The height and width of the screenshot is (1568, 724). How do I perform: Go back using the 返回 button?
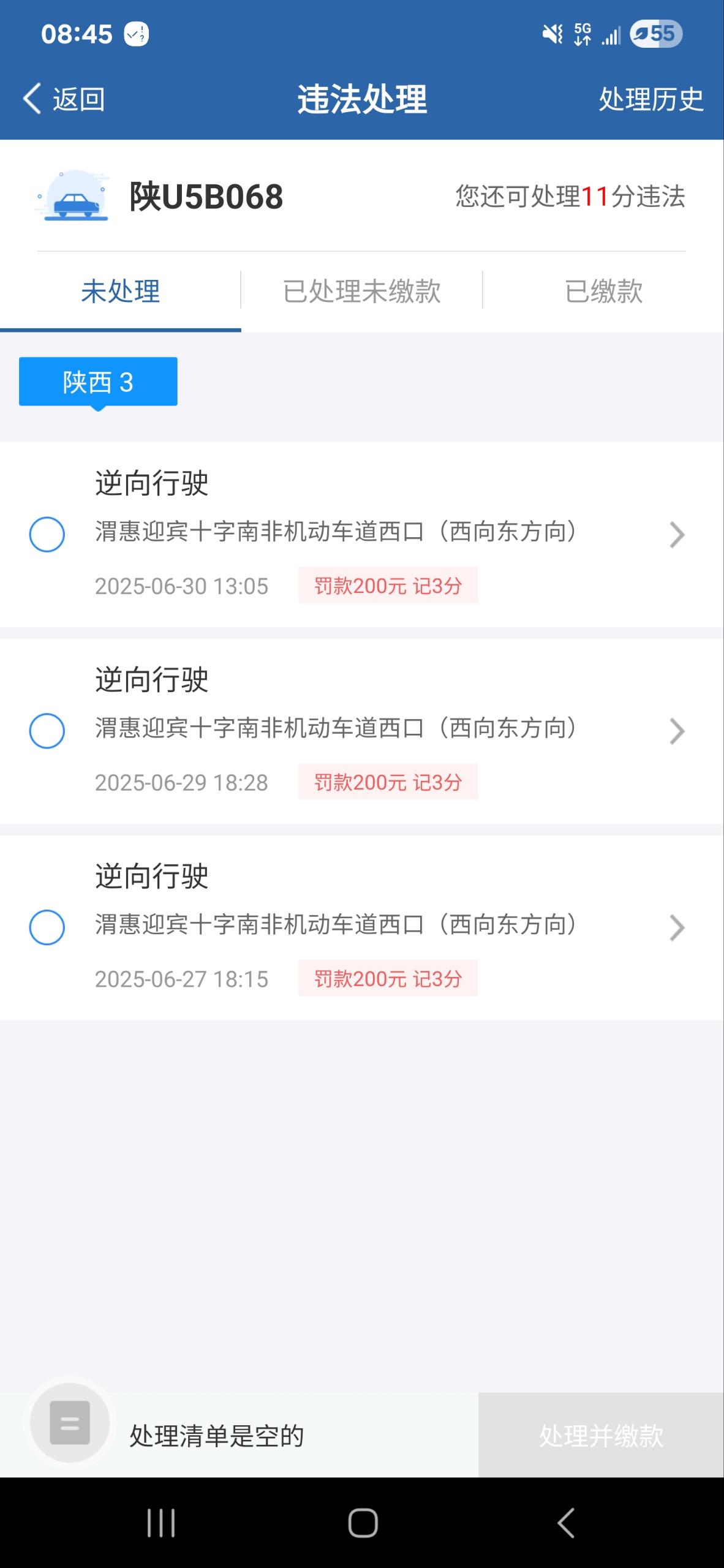(x=64, y=99)
